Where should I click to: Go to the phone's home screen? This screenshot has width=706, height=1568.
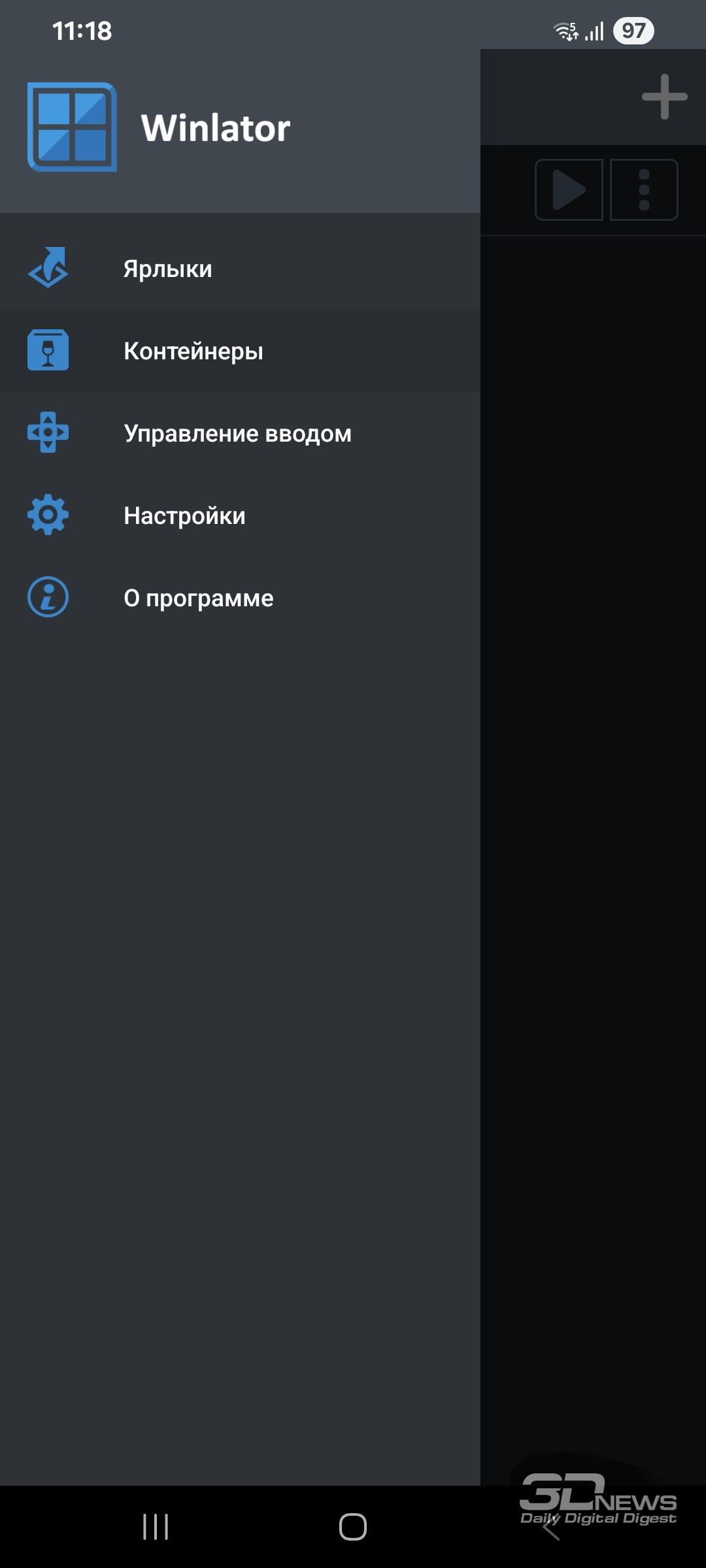(353, 1527)
